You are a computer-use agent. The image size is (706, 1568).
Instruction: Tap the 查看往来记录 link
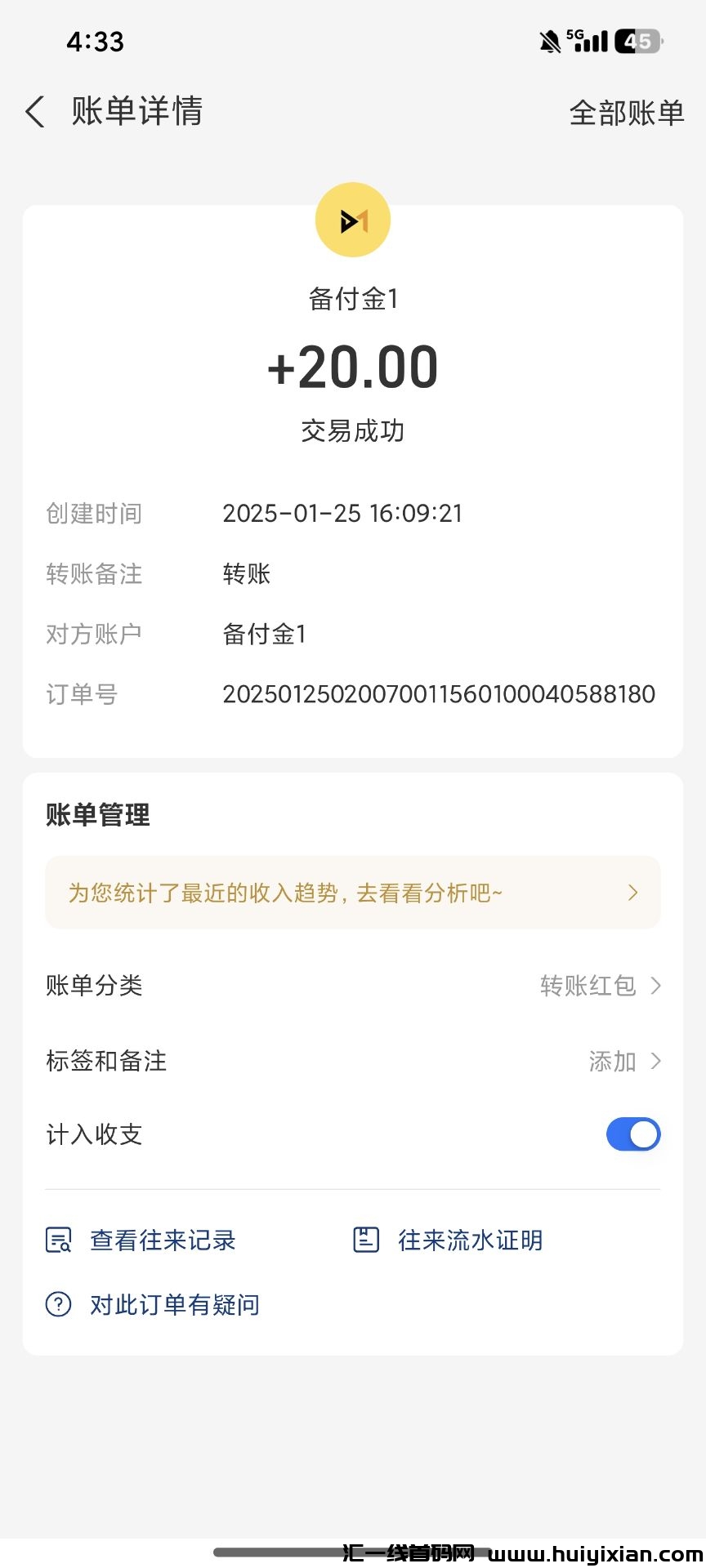[x=163, y=1239]
